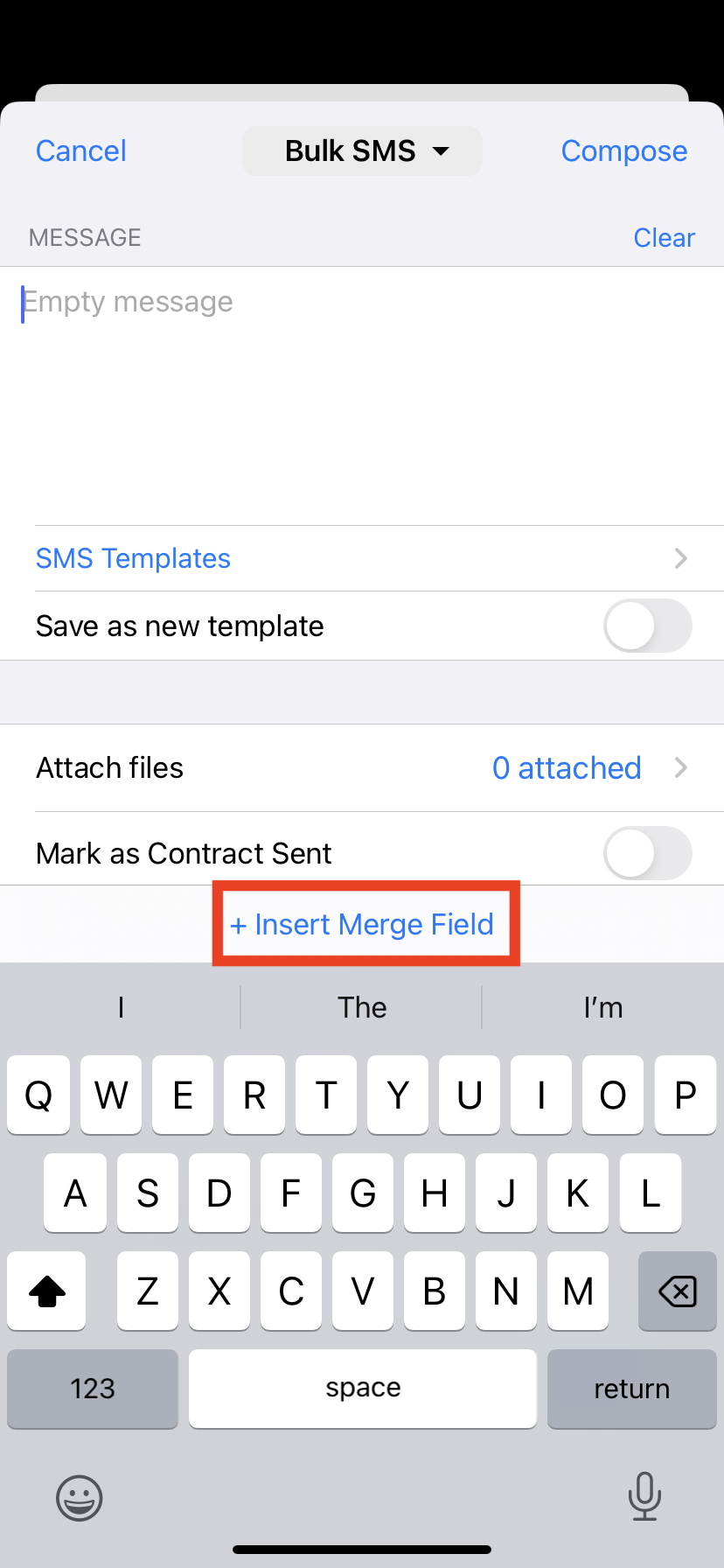The image size is (724, 1568).
Task: Tap Insert Merge Field
Action: coord(362,924)
